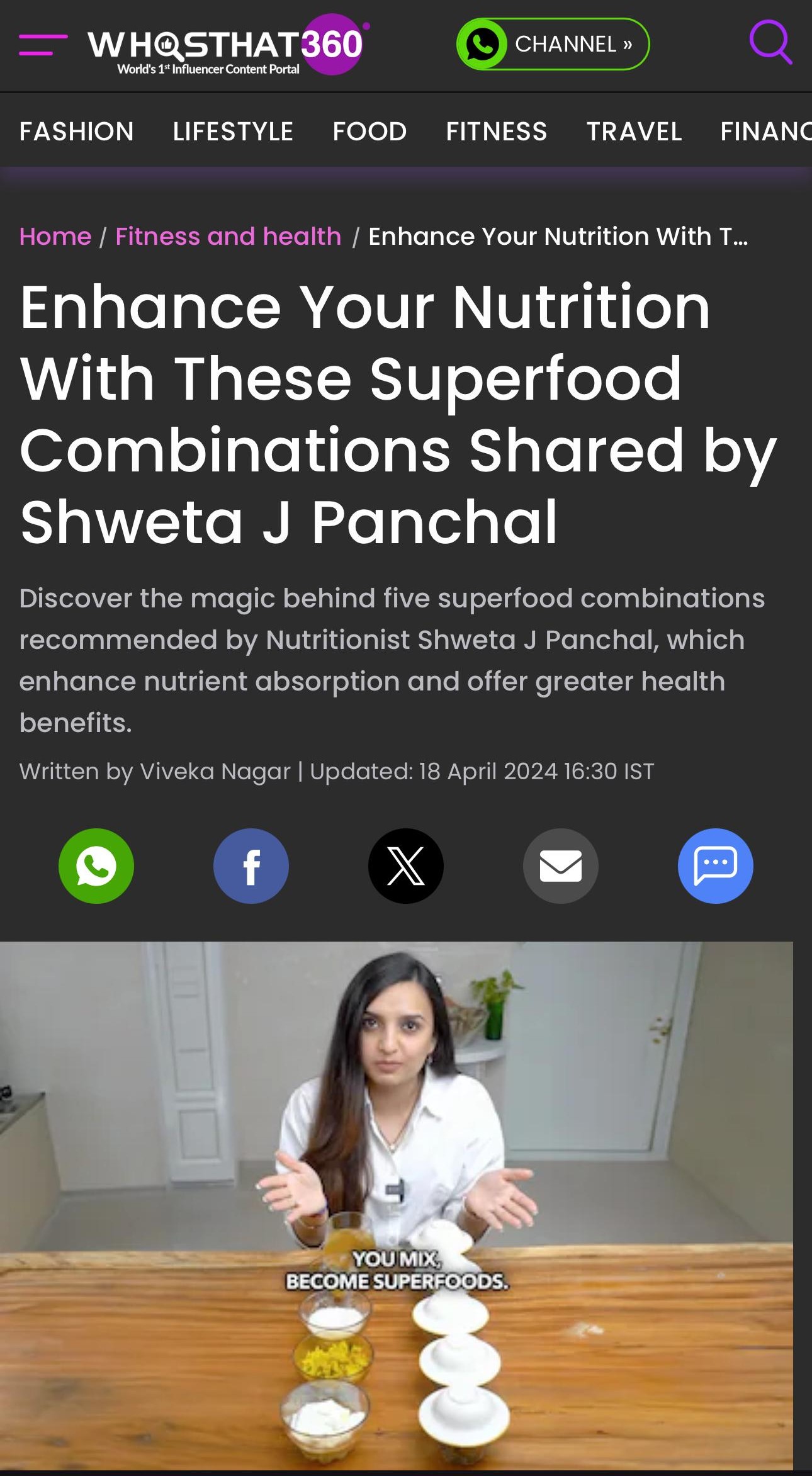Share the article on X

pyautogui.click(x=406, y=866)
